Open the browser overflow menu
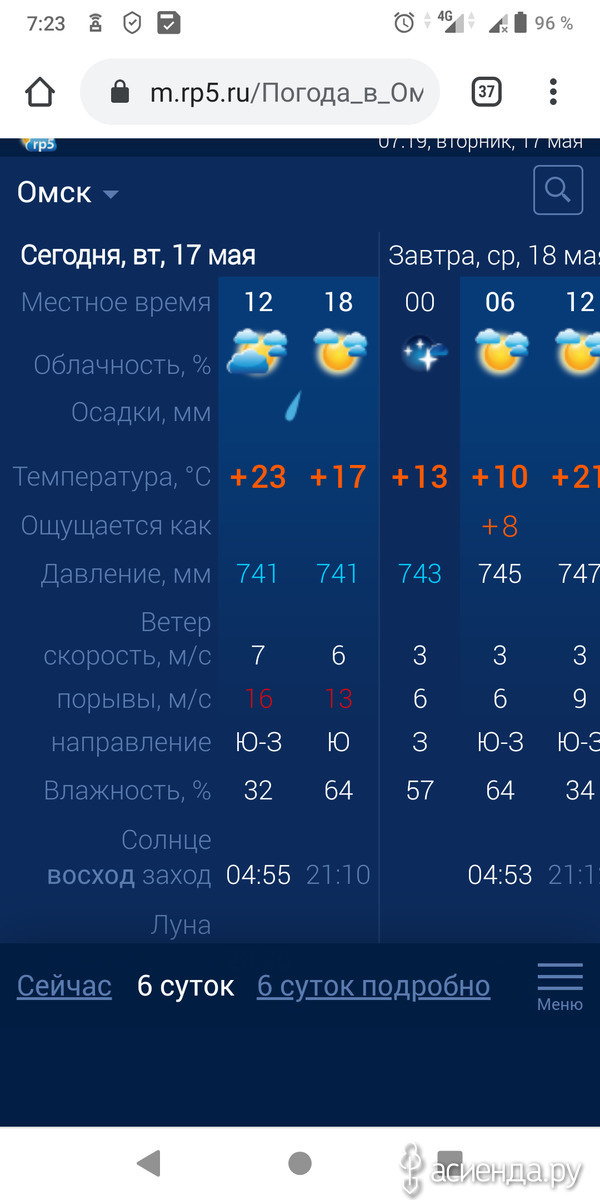Screen dimensions: 600x1200 [x=553, y=93]
